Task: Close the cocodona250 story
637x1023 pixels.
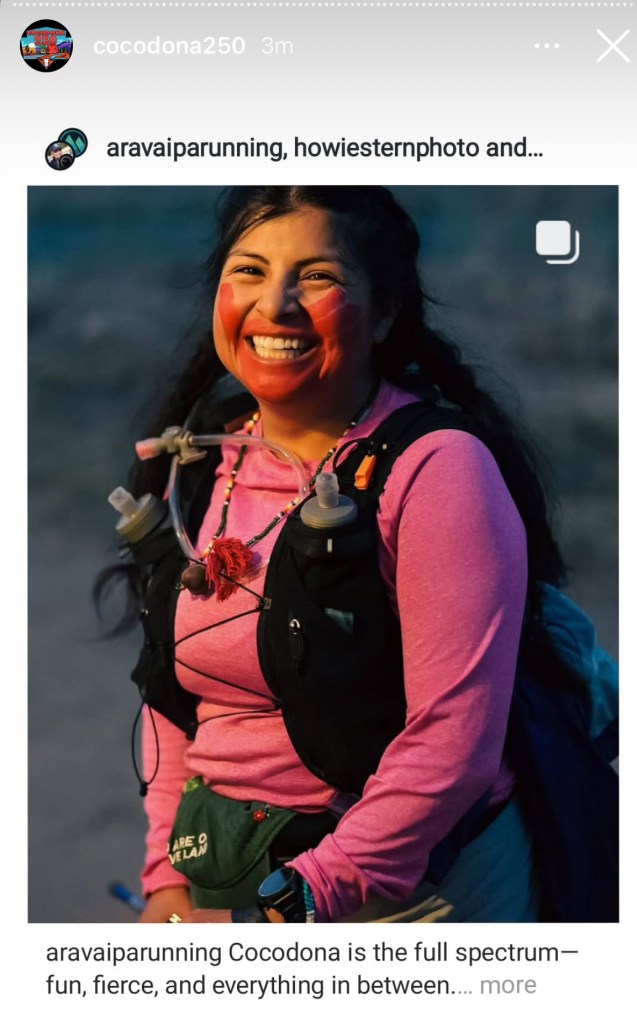Action: point(612,46)
